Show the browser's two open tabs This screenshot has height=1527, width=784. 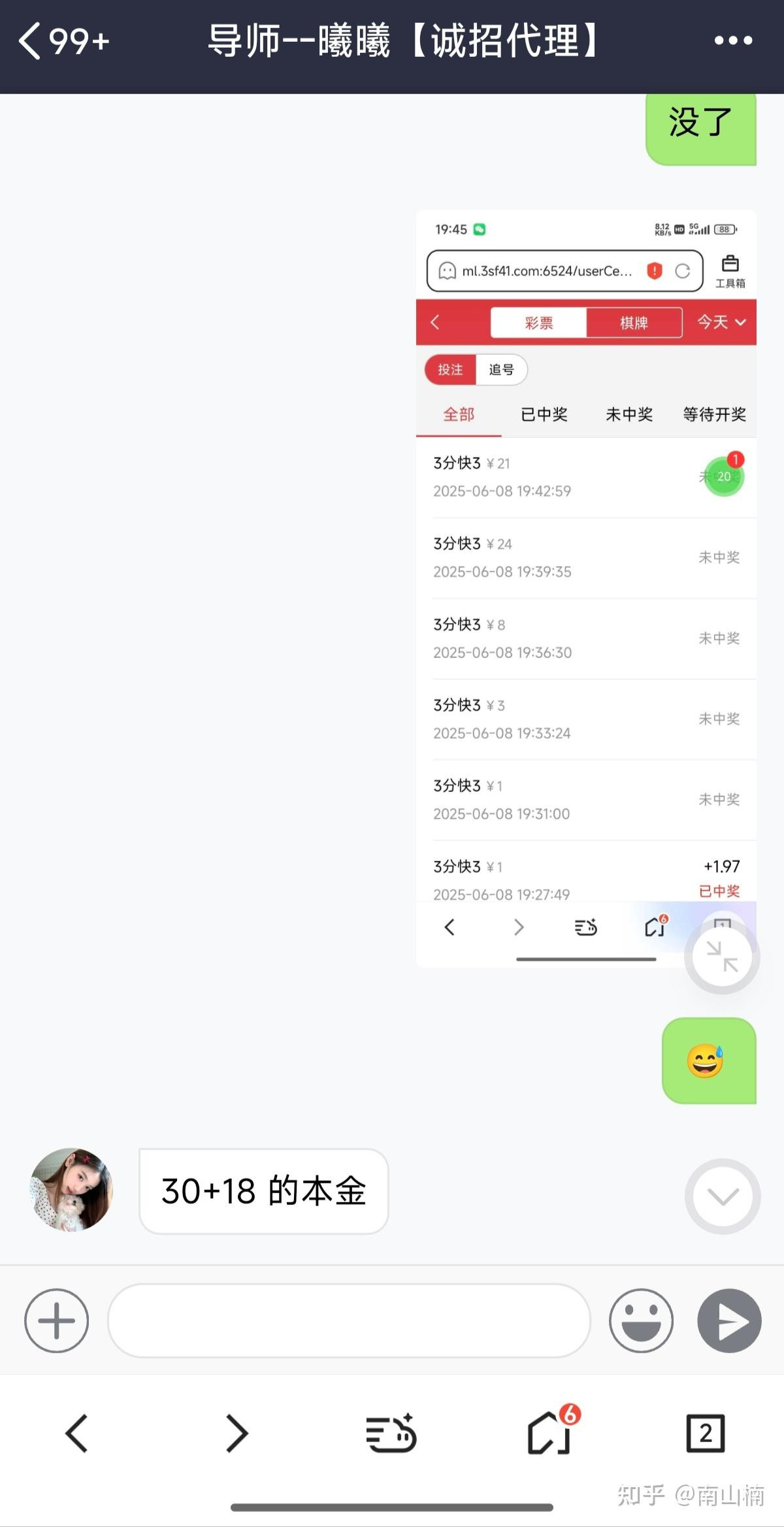click(x=706, y=1433)
